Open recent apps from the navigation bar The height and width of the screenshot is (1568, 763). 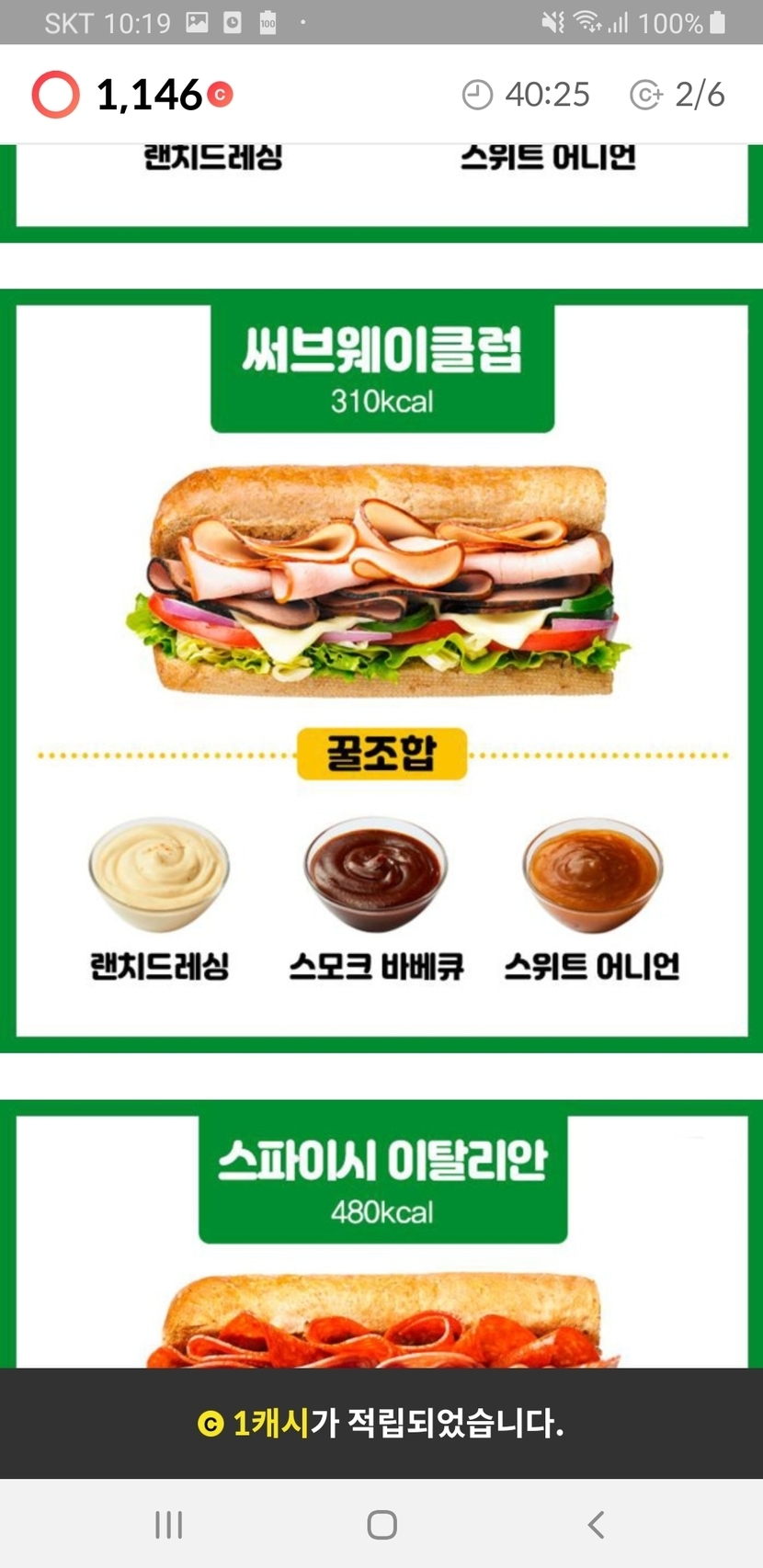pyautogui.click(x=169, y=1524)
